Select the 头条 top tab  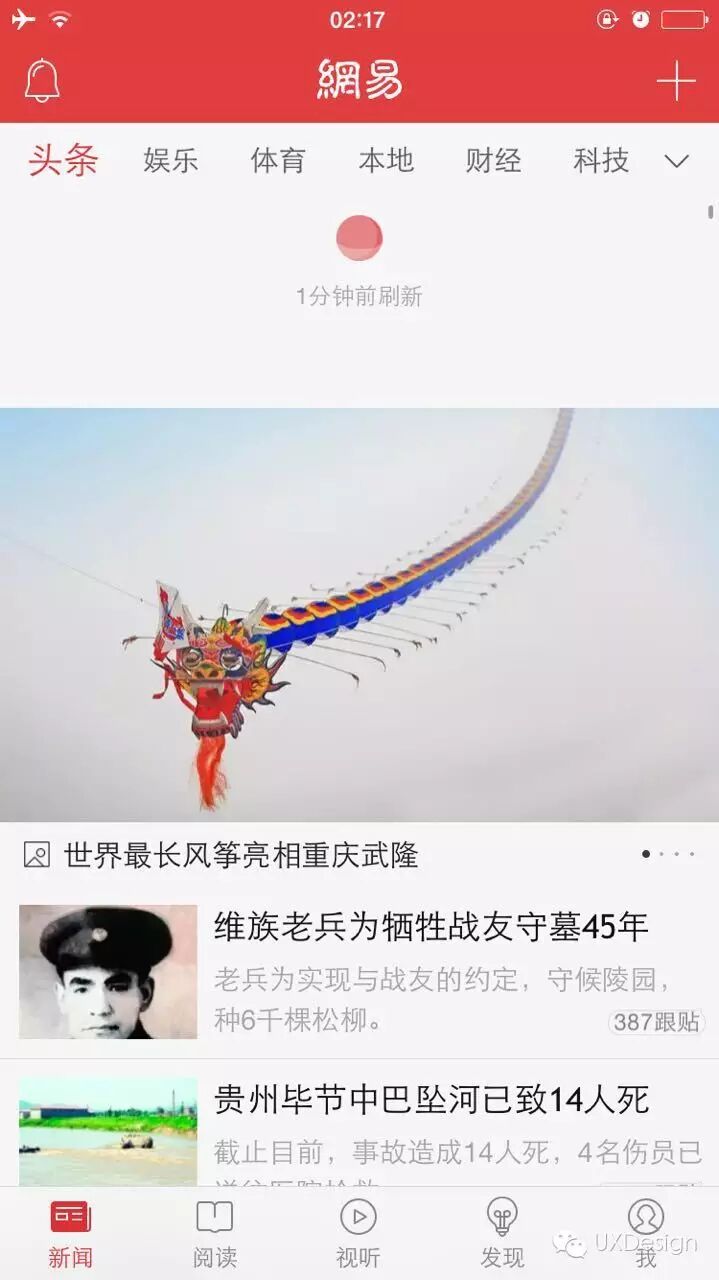coord(63,160)
